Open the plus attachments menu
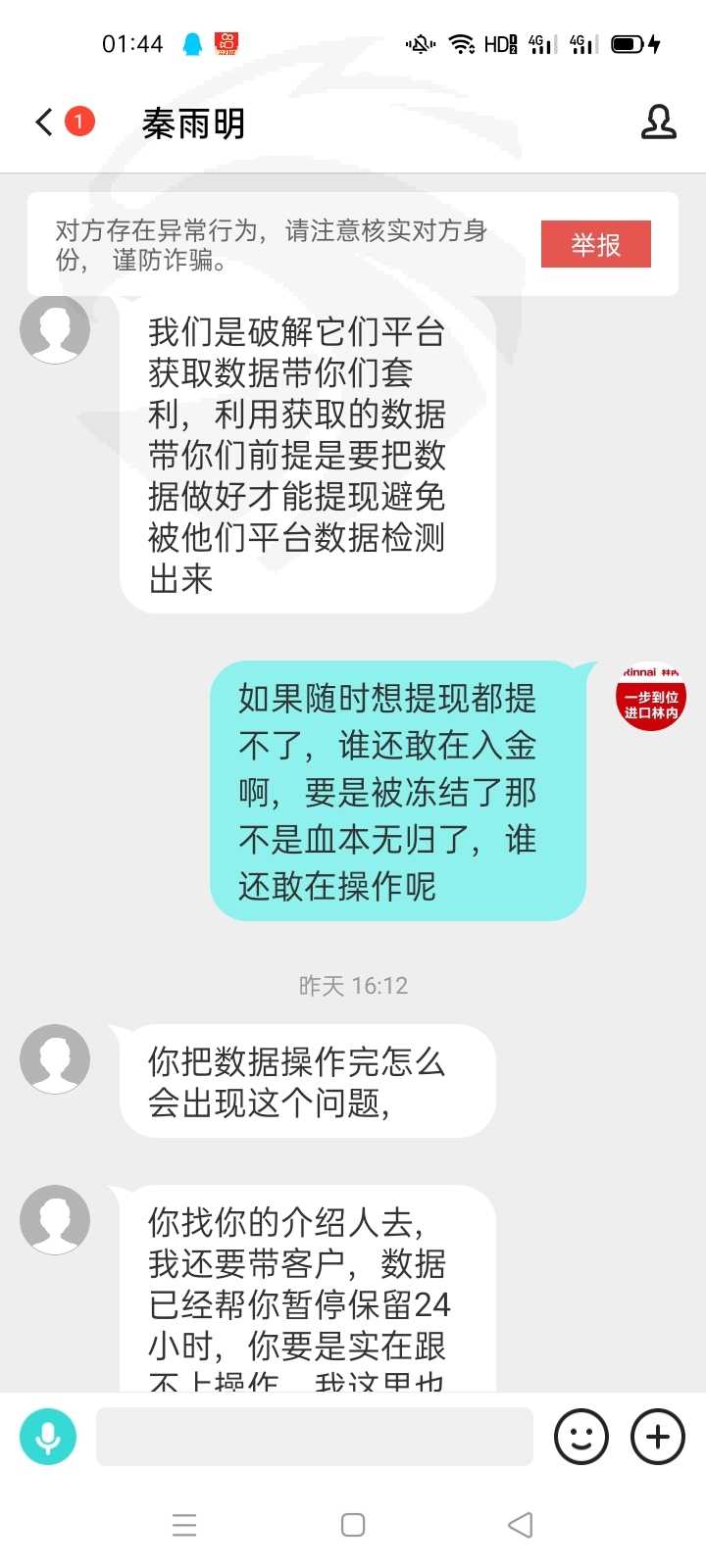Image resolution: width=706 pixels, height=1568 pixels. [x=658, y=1437]
